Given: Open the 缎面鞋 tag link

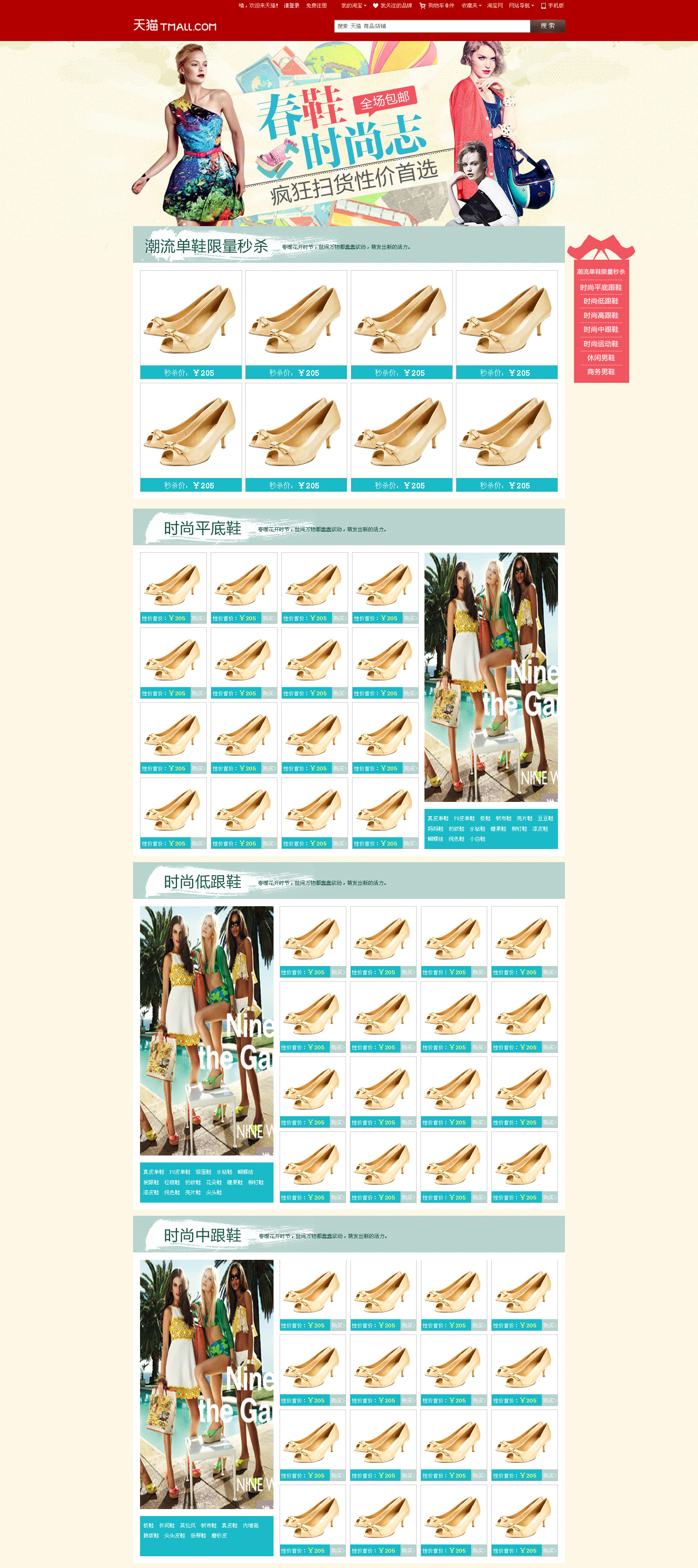Looking at the screenshot, I should tap(203, 1172).
